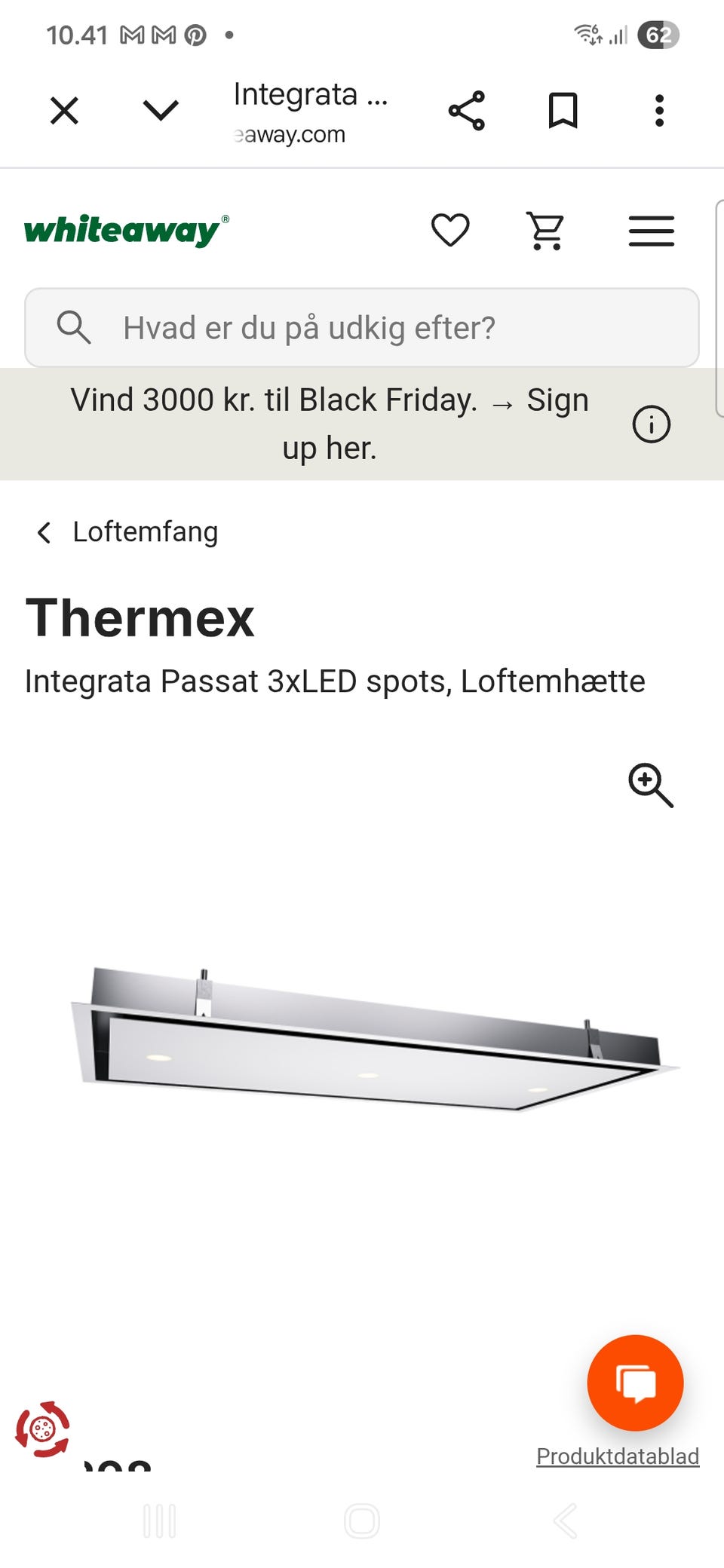724x1568 pixels.
Task: Open the cookie settings icon
Action: click(x=43, y=1429)
